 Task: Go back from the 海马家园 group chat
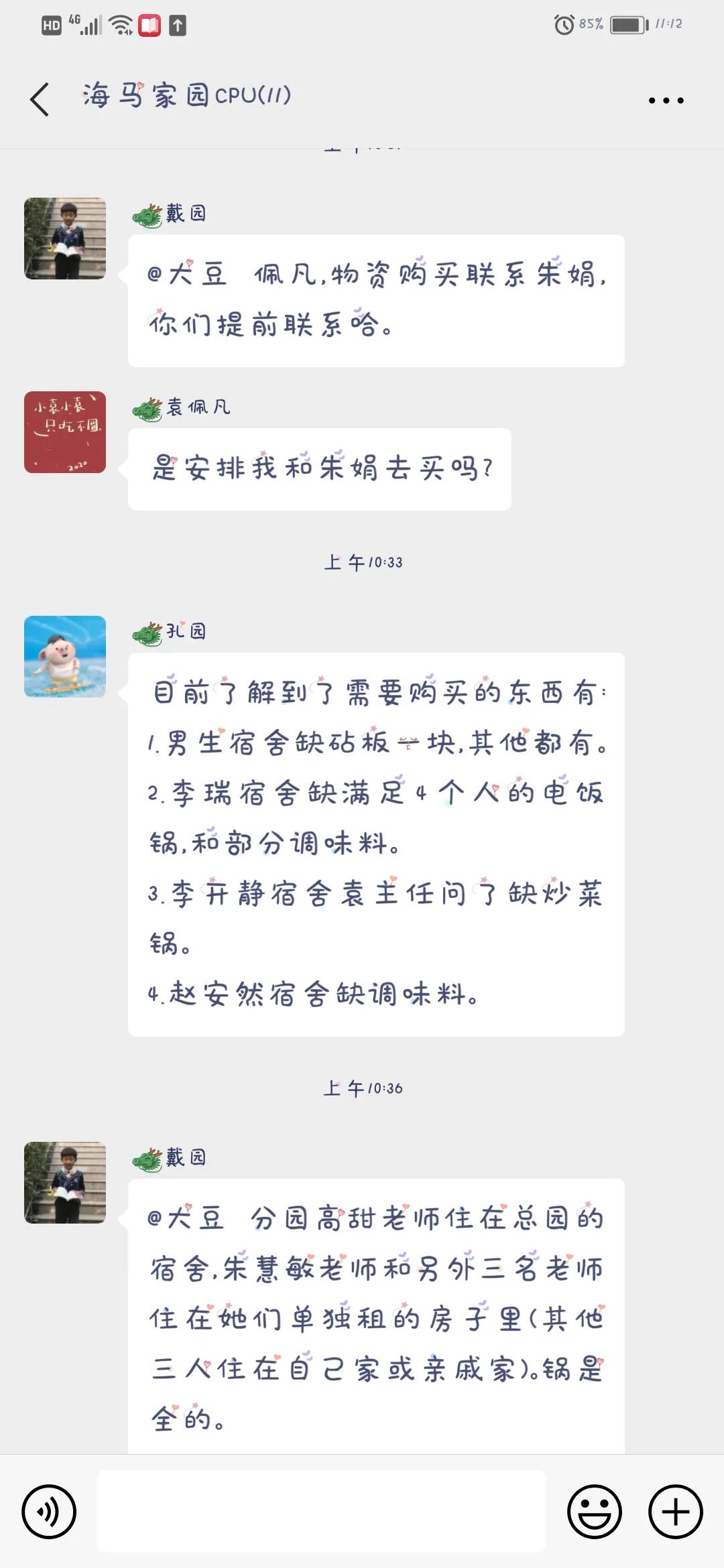[x=40, y=100]
